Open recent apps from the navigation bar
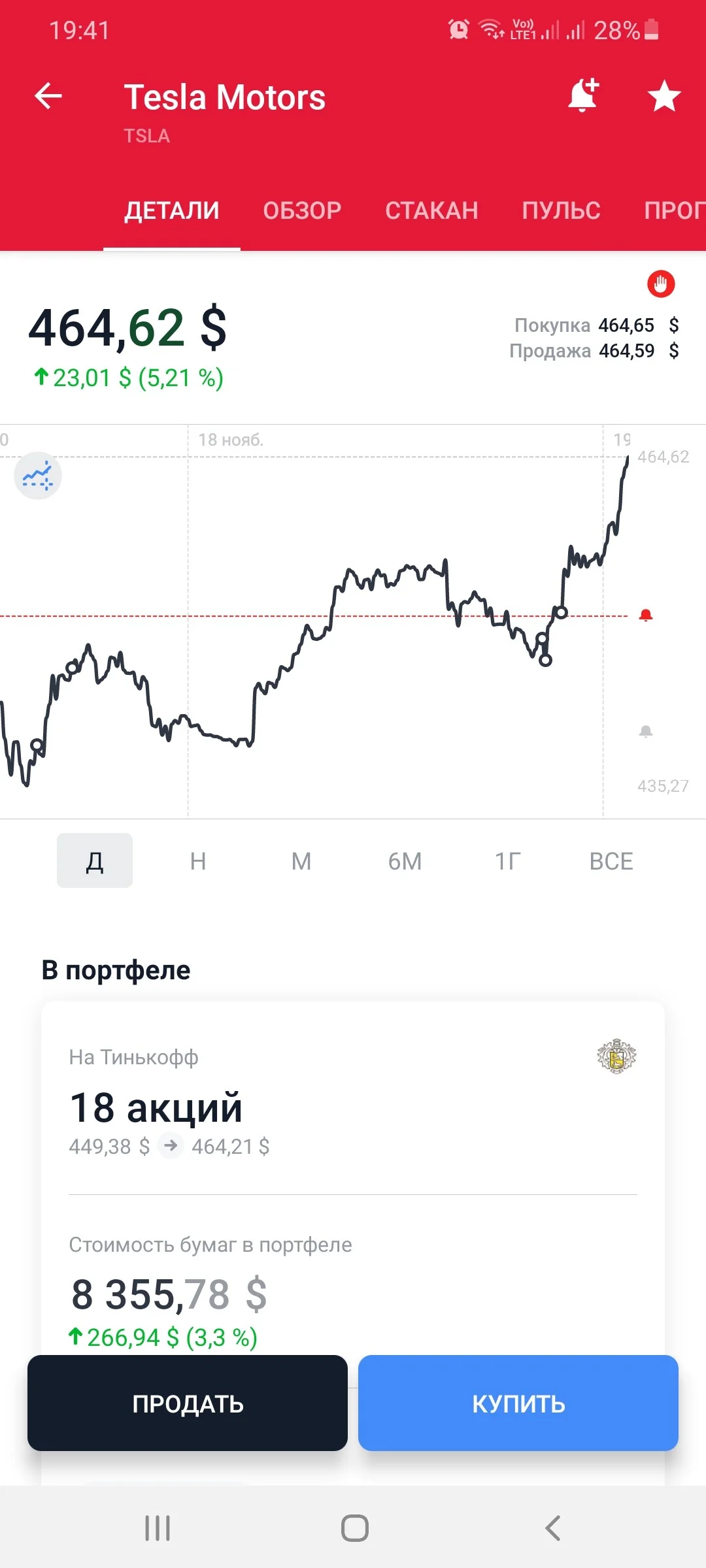Screen dimensions: 706x1568 158,1528
